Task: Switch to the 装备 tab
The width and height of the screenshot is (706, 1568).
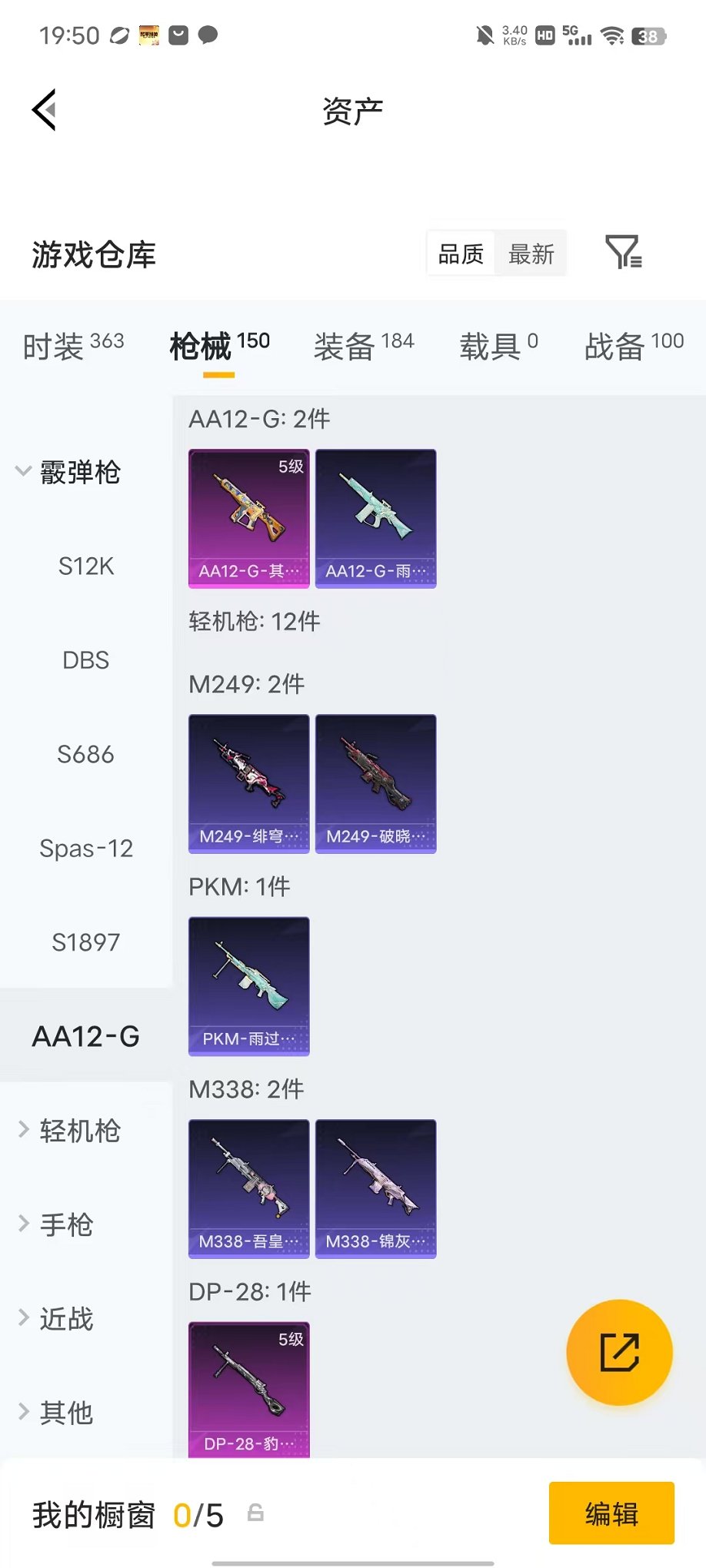Action: 364,347
